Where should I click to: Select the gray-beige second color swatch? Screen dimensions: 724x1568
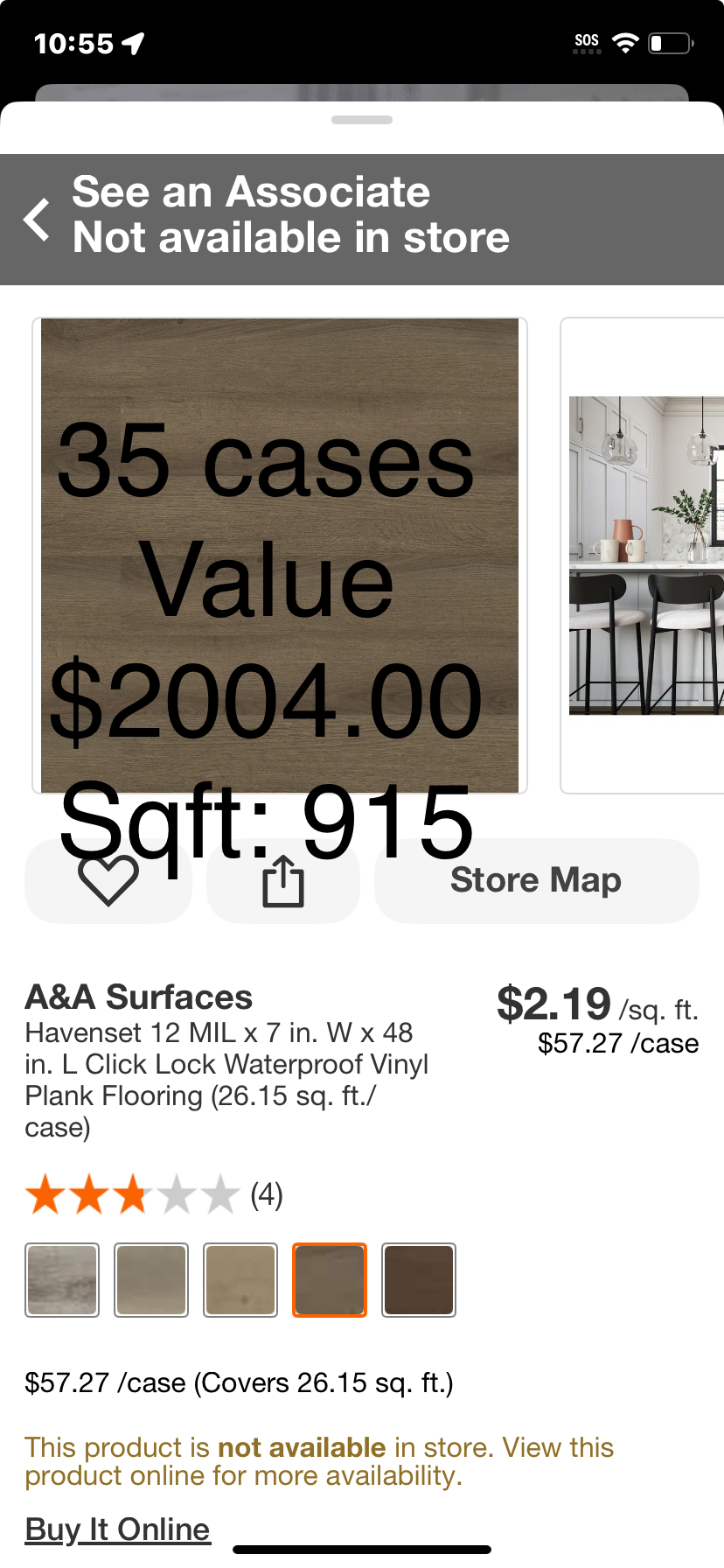point(151,1280)
